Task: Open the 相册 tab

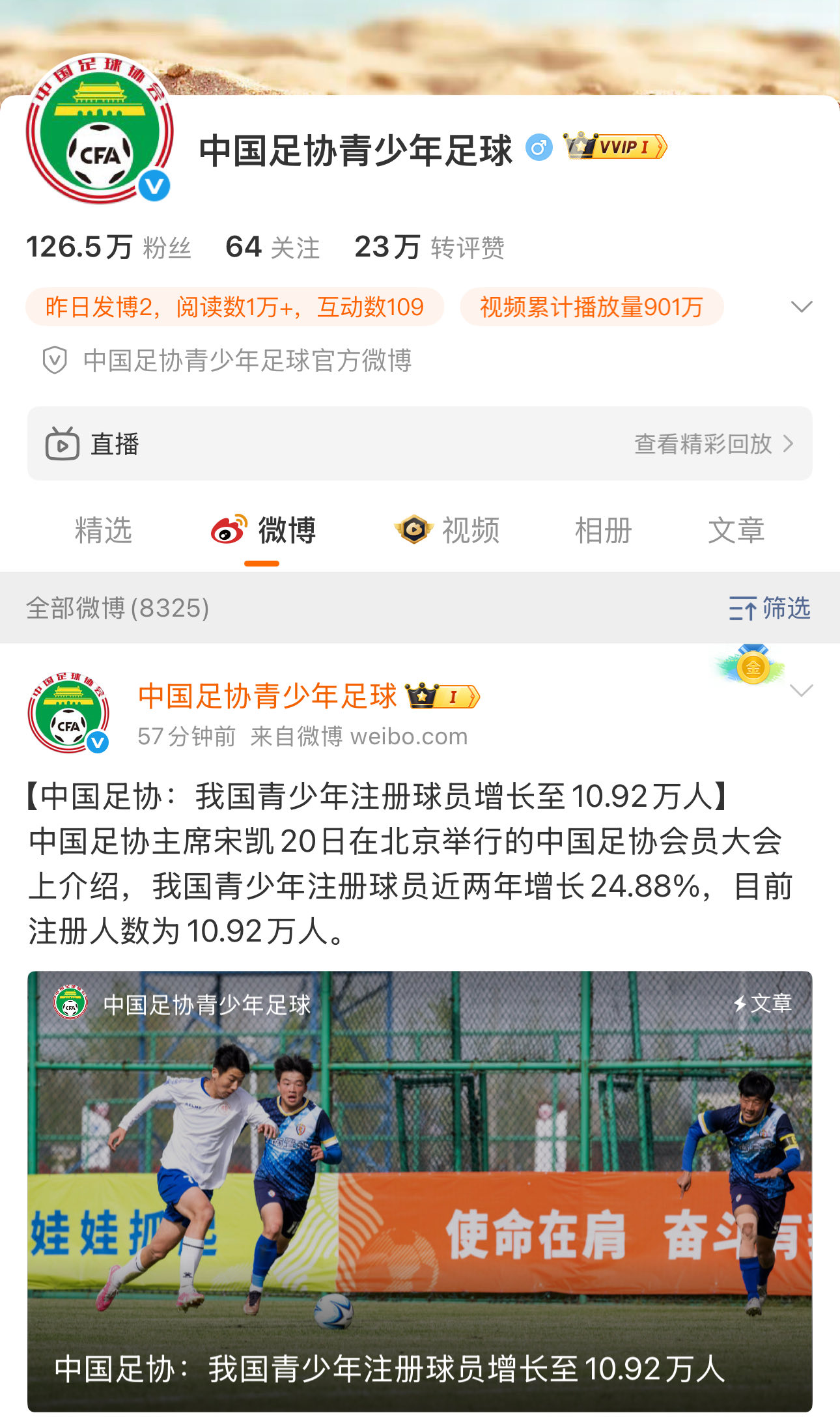Action: point(603,530)
